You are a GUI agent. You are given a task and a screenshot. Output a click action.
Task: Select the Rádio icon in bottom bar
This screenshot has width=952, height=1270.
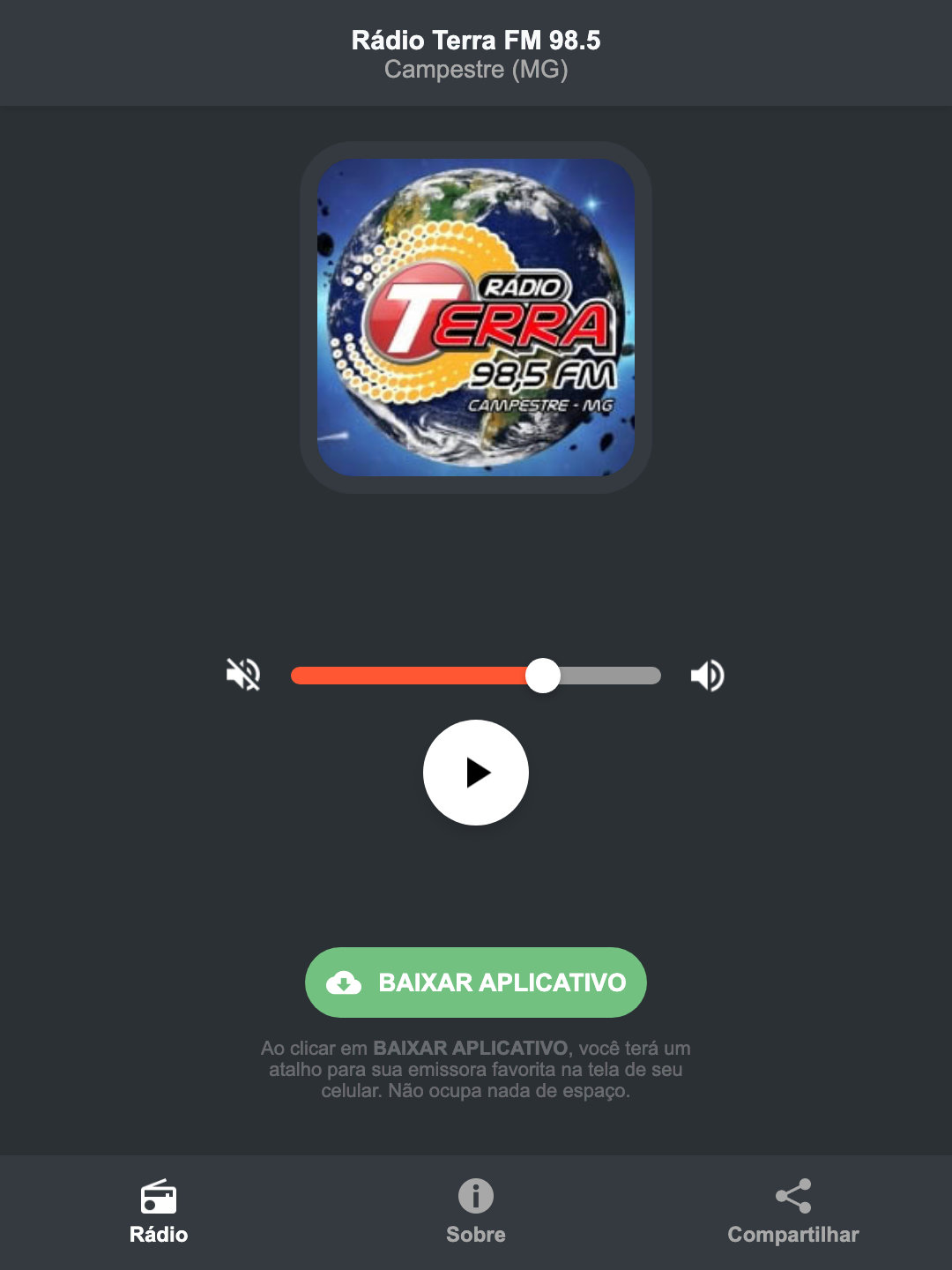tap(159, 1199)
